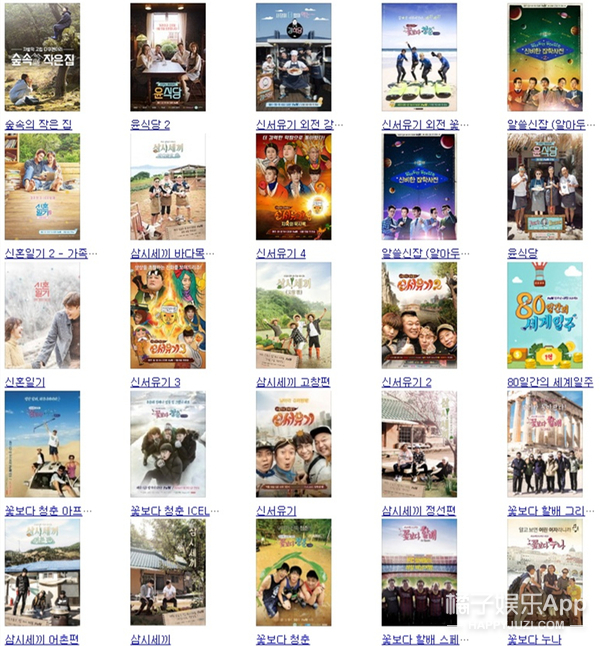Open the 꽃보다 할배 그리 link
Screen dimensions: 600x646
tap(545, 510)
